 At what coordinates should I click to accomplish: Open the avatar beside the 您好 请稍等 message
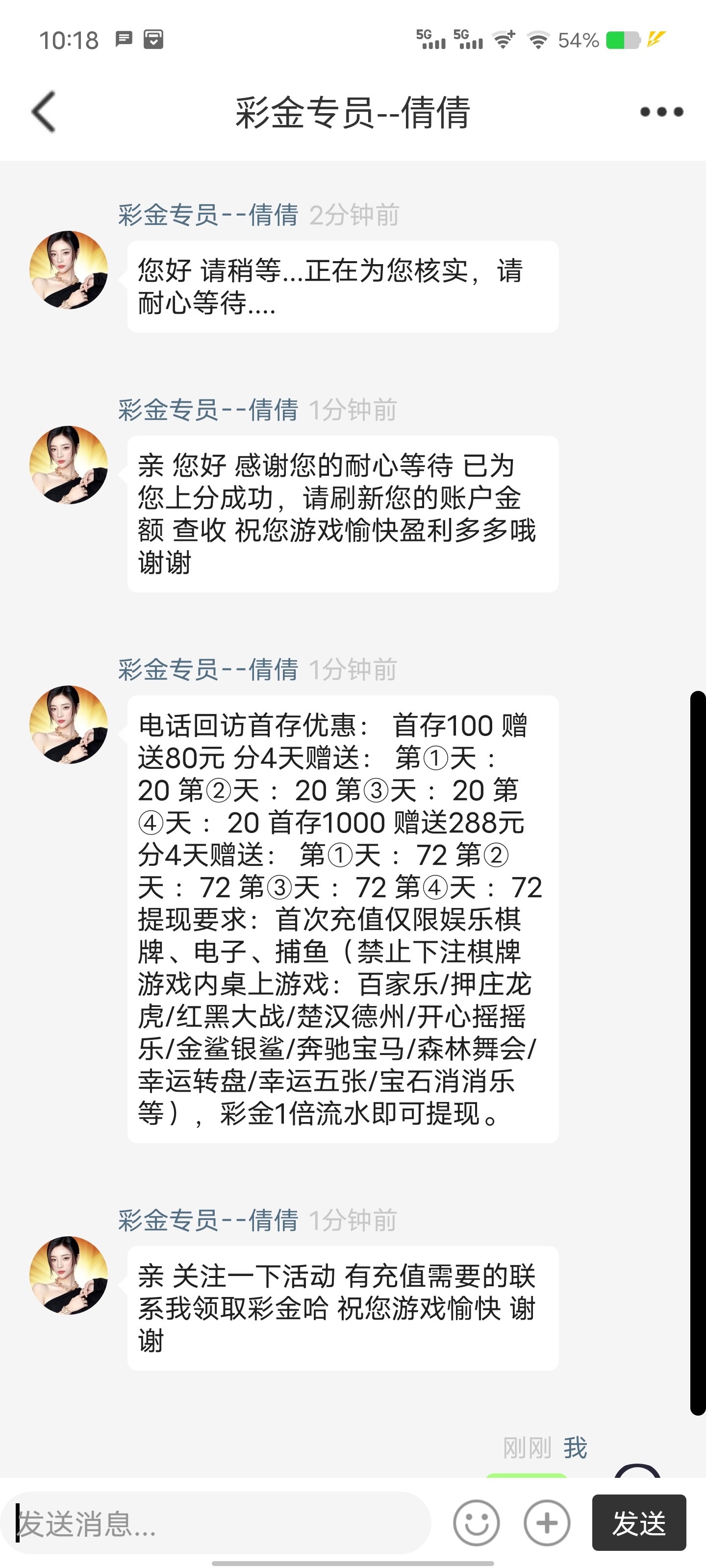tap(69, 269)
